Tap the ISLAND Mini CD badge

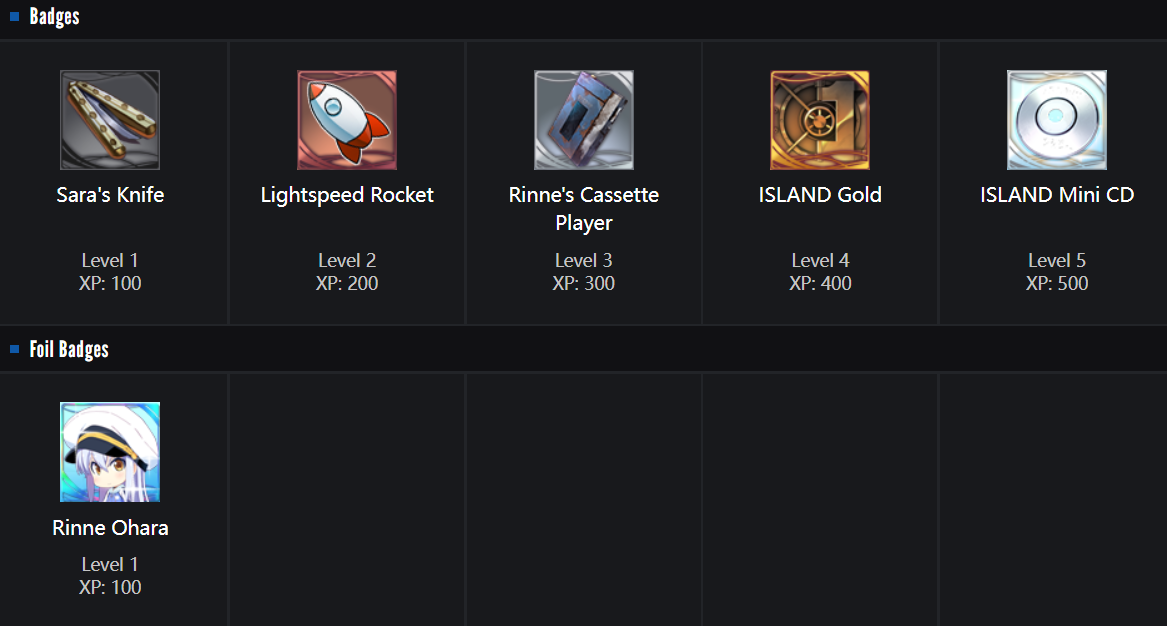click(1057, 120)
